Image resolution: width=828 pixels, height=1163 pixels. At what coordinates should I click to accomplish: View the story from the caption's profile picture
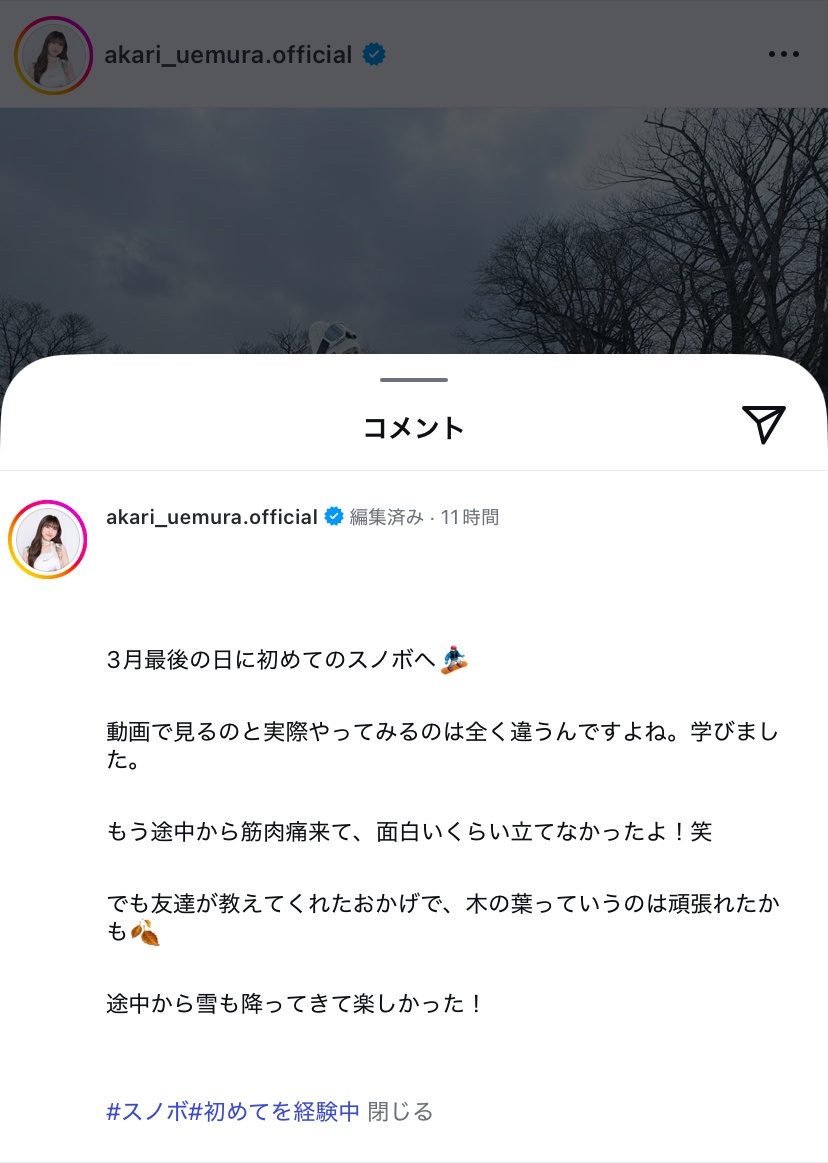pos(48,540)
